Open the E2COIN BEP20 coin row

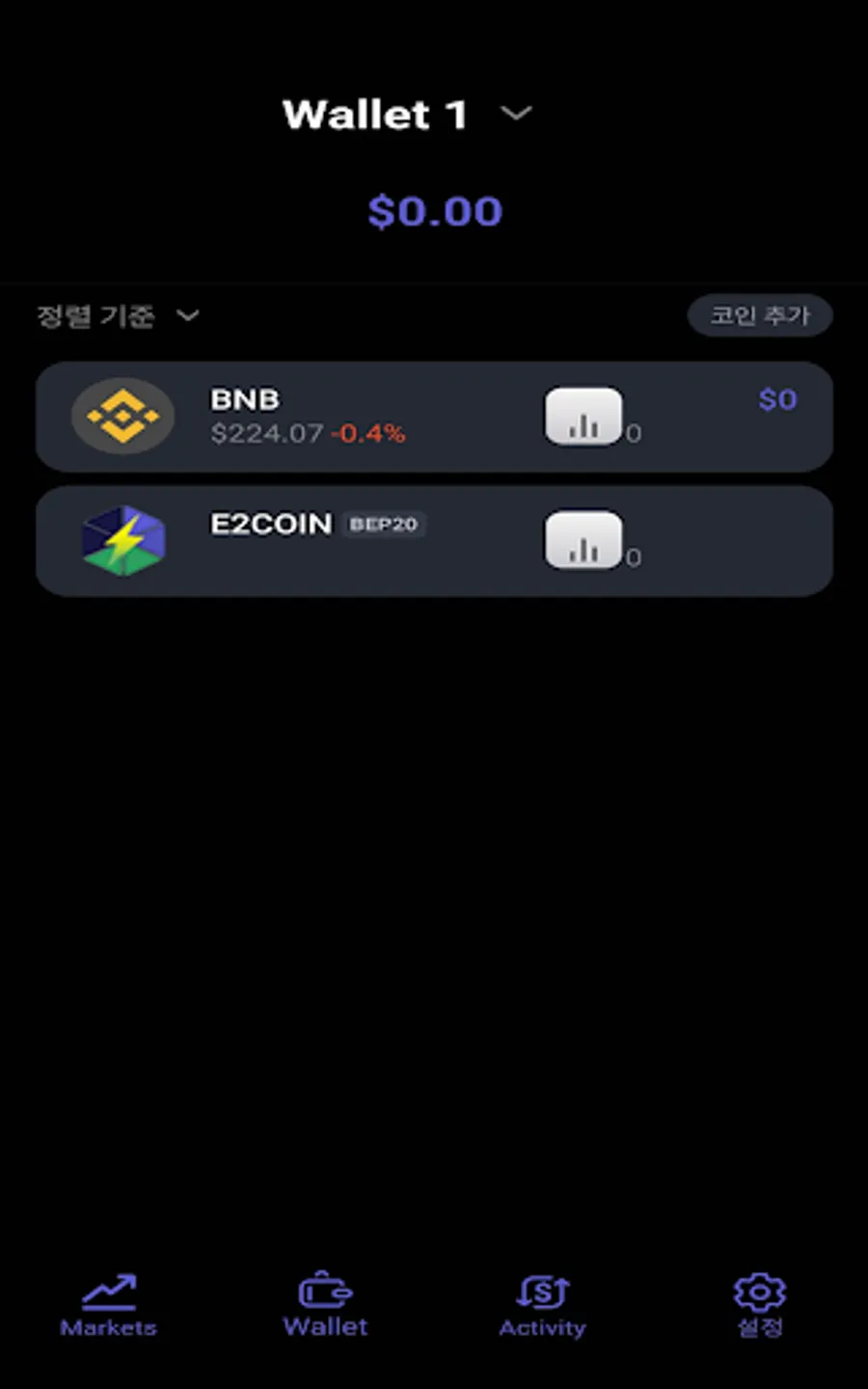[434, 541]
